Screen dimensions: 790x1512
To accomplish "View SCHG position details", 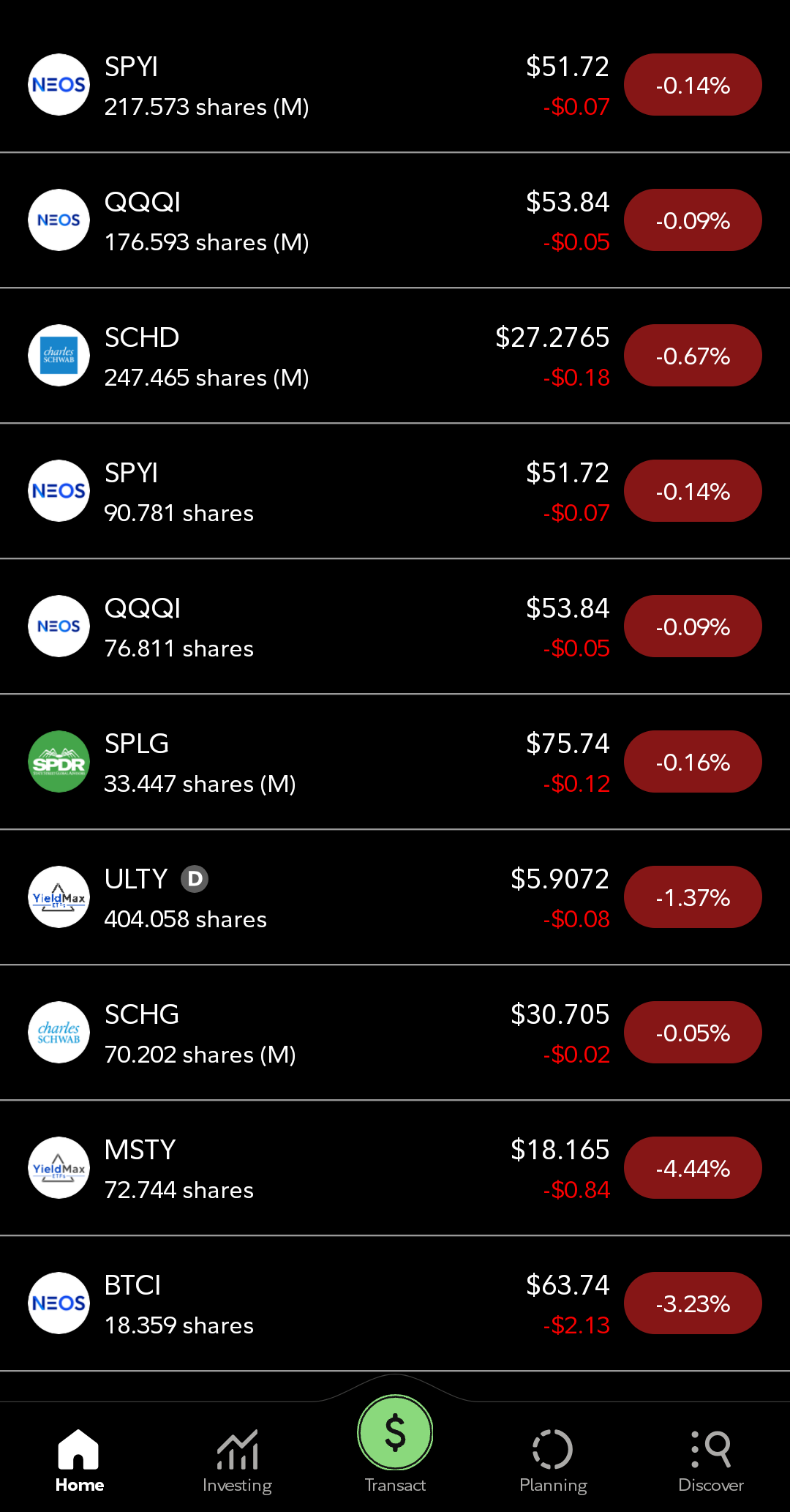I will tap(293, 1033).
